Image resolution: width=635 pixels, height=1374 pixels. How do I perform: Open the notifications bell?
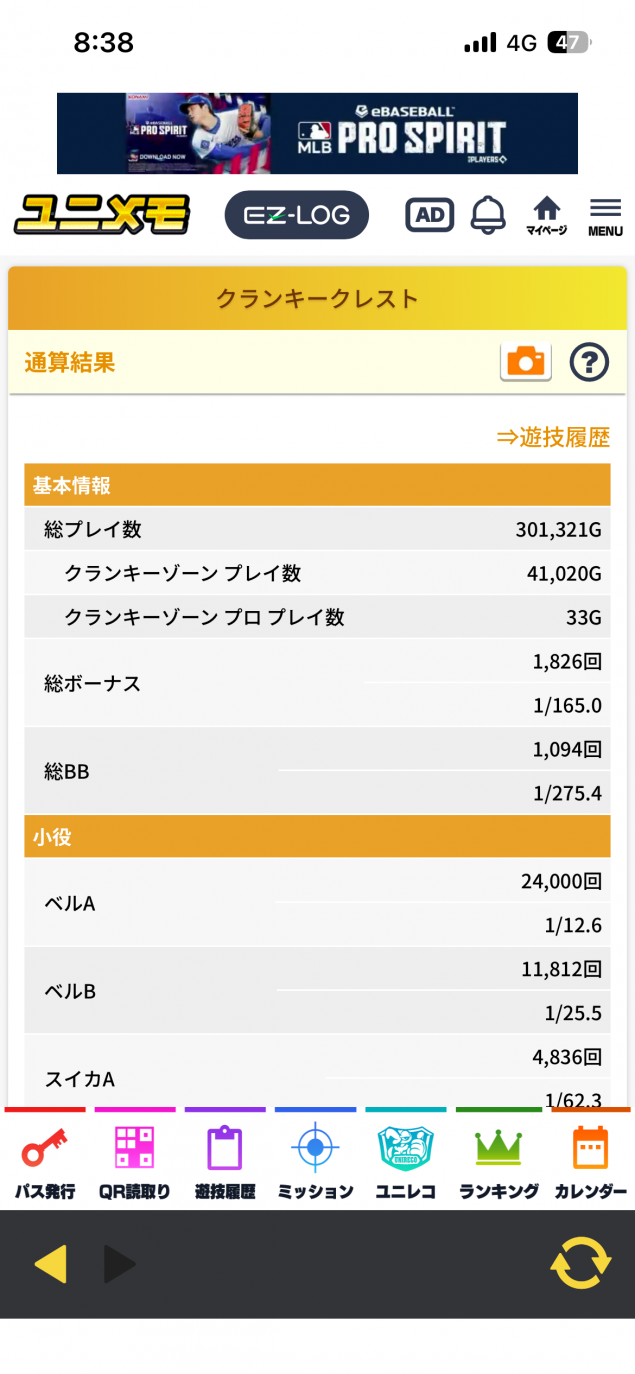[x=488, y=214]
